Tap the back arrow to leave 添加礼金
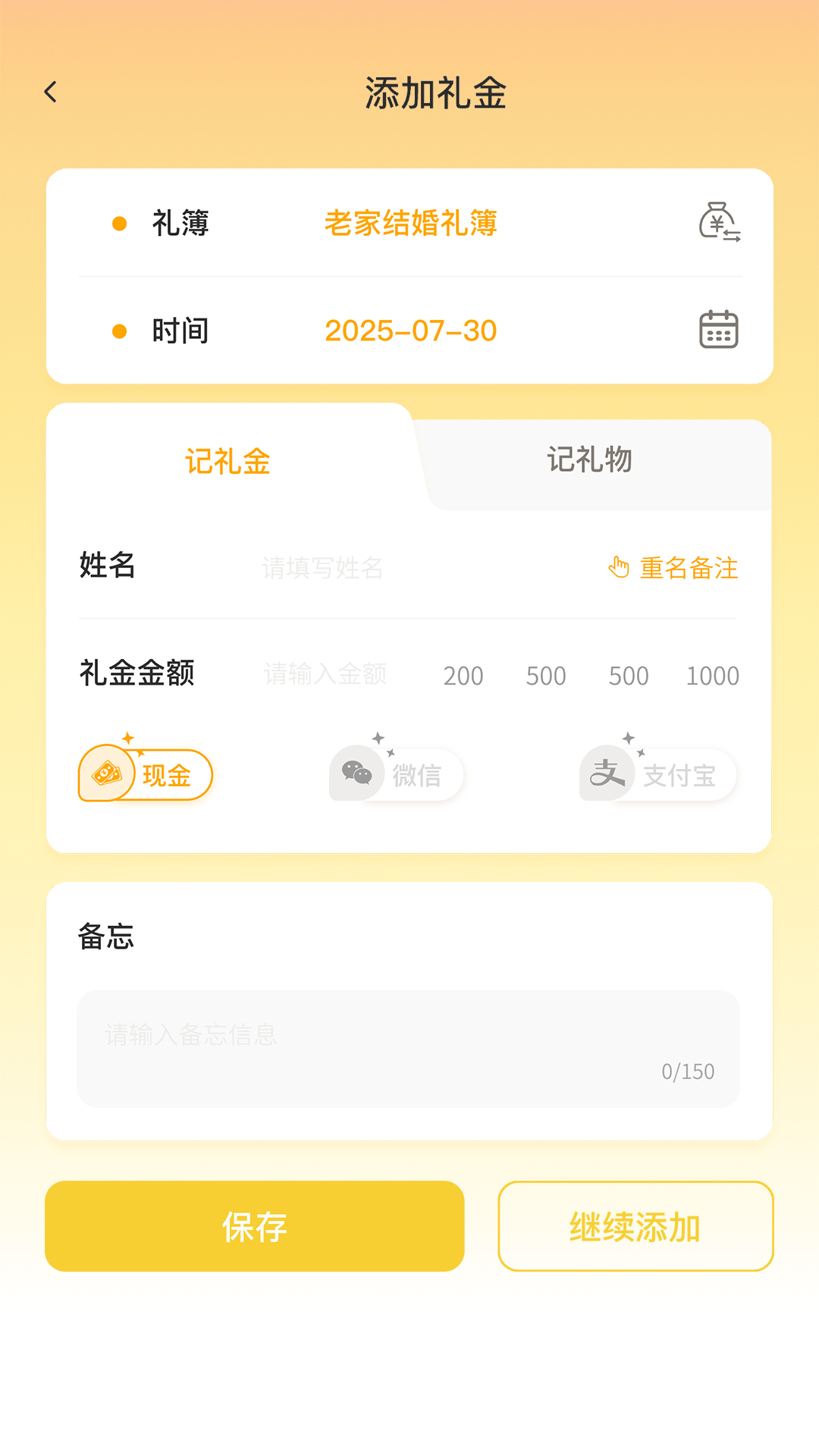The image size is (819, 1456). [x=51, y=91]
